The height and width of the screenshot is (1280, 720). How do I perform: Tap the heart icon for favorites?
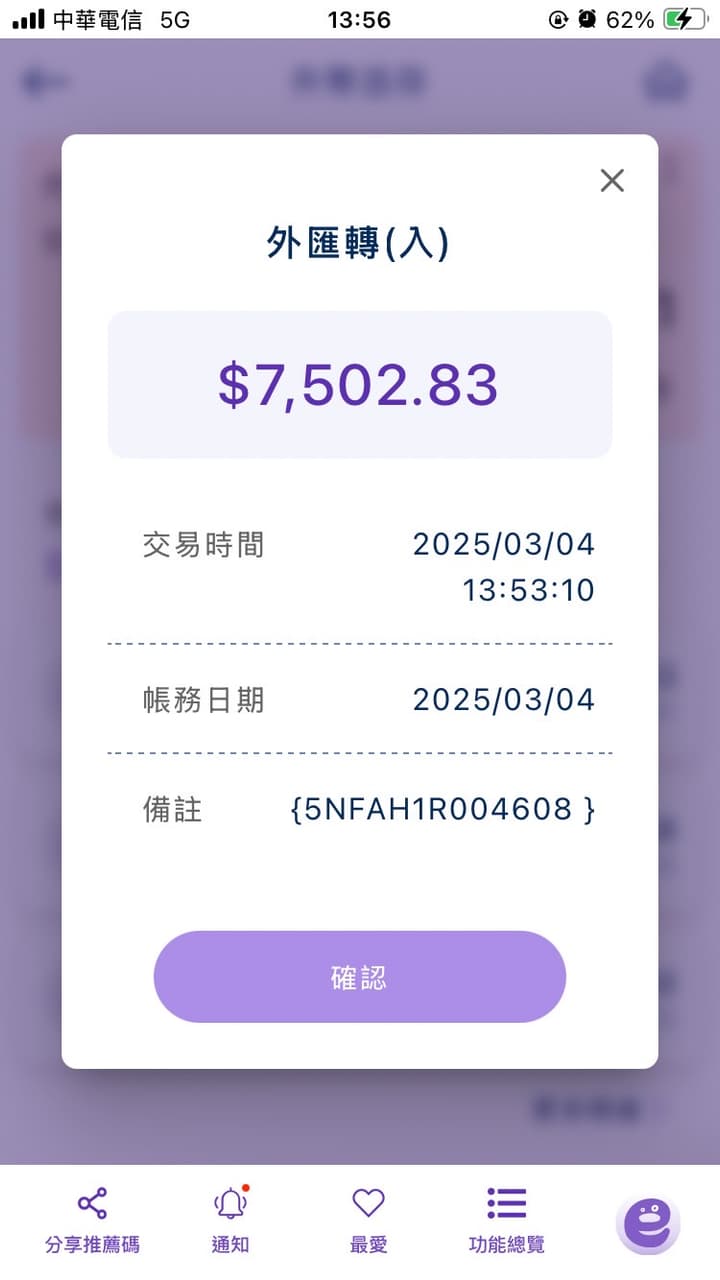(367, 1203)
